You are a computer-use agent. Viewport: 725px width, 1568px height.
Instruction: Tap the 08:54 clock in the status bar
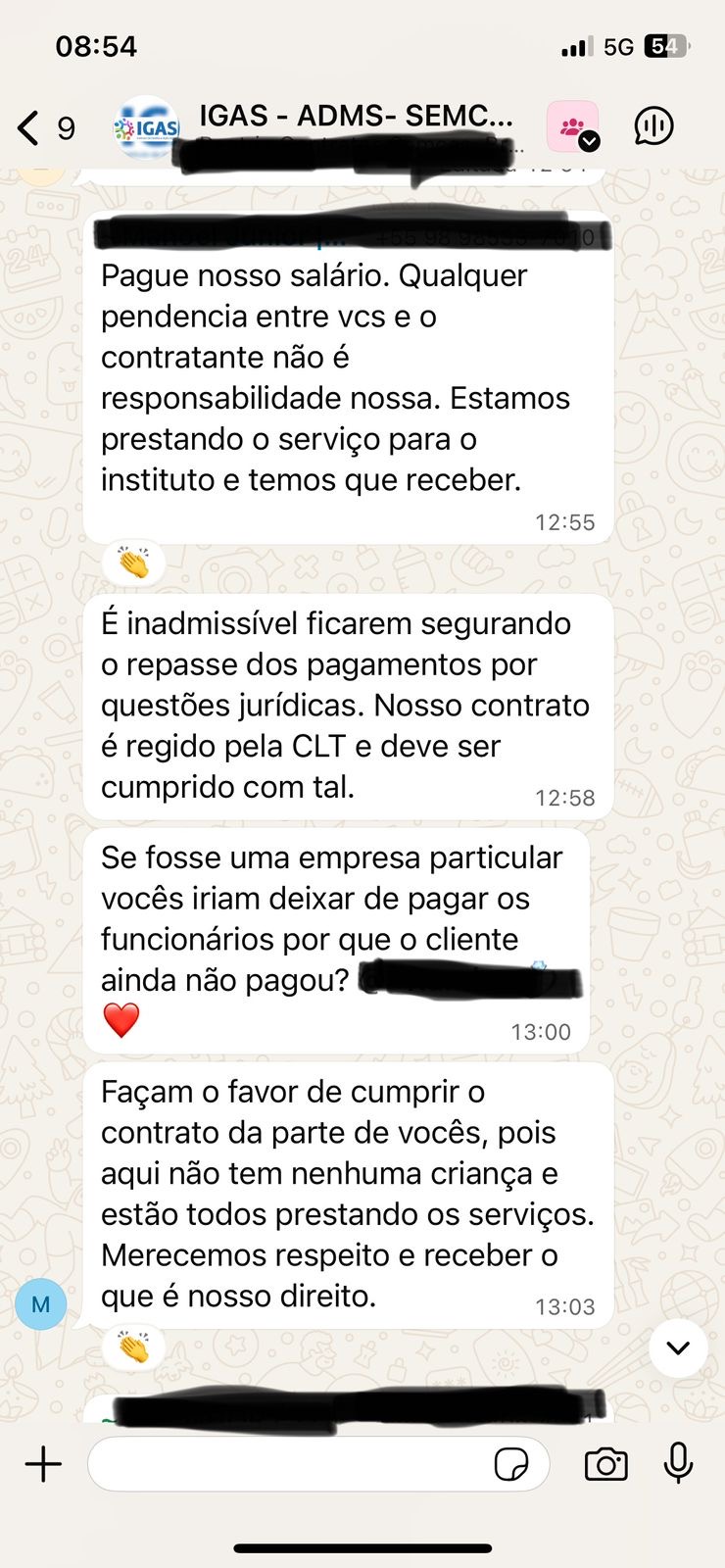tap(95, 46)
